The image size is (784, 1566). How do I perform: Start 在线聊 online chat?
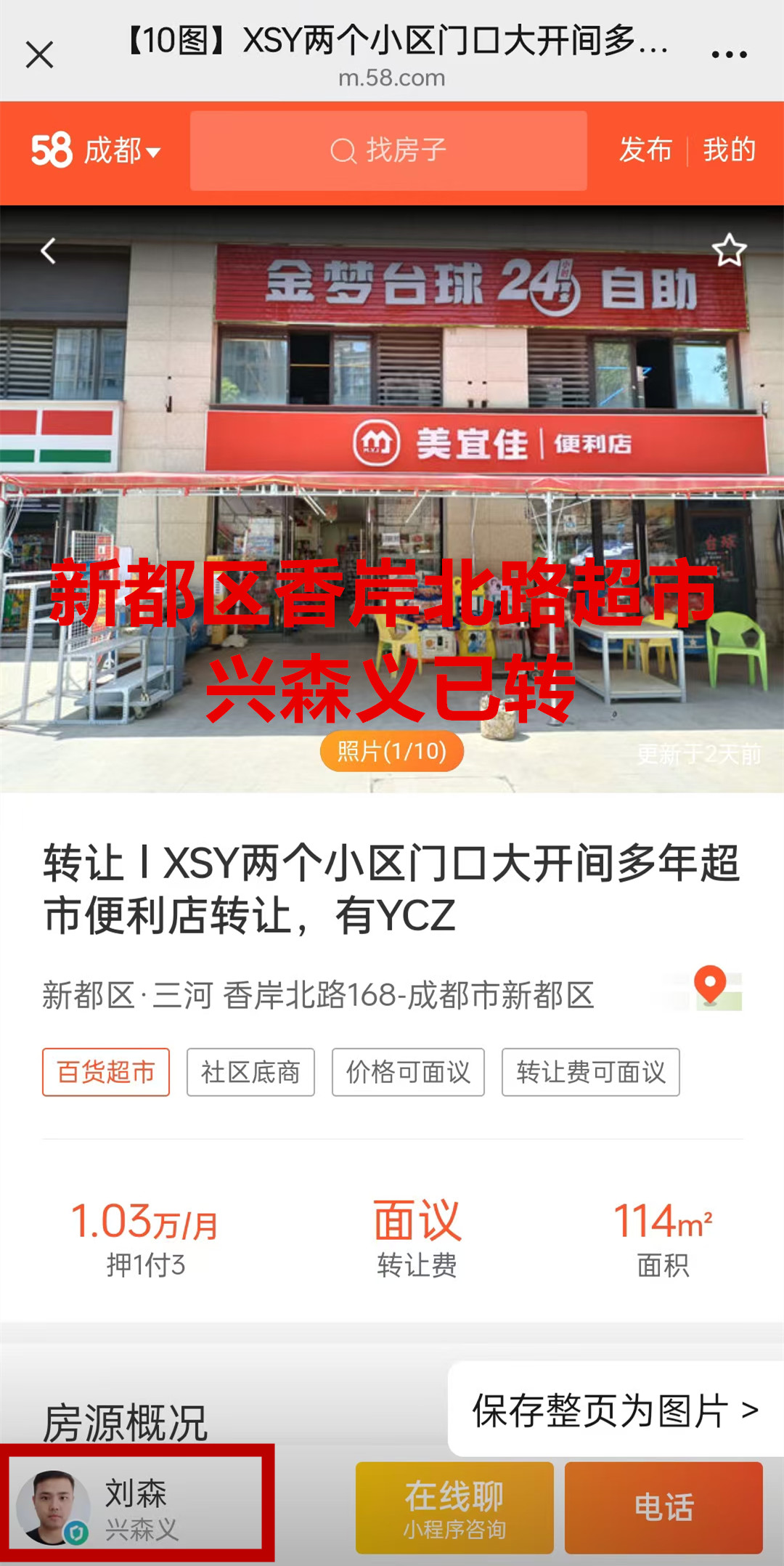pyautogui.click(x=454, y=1508)
